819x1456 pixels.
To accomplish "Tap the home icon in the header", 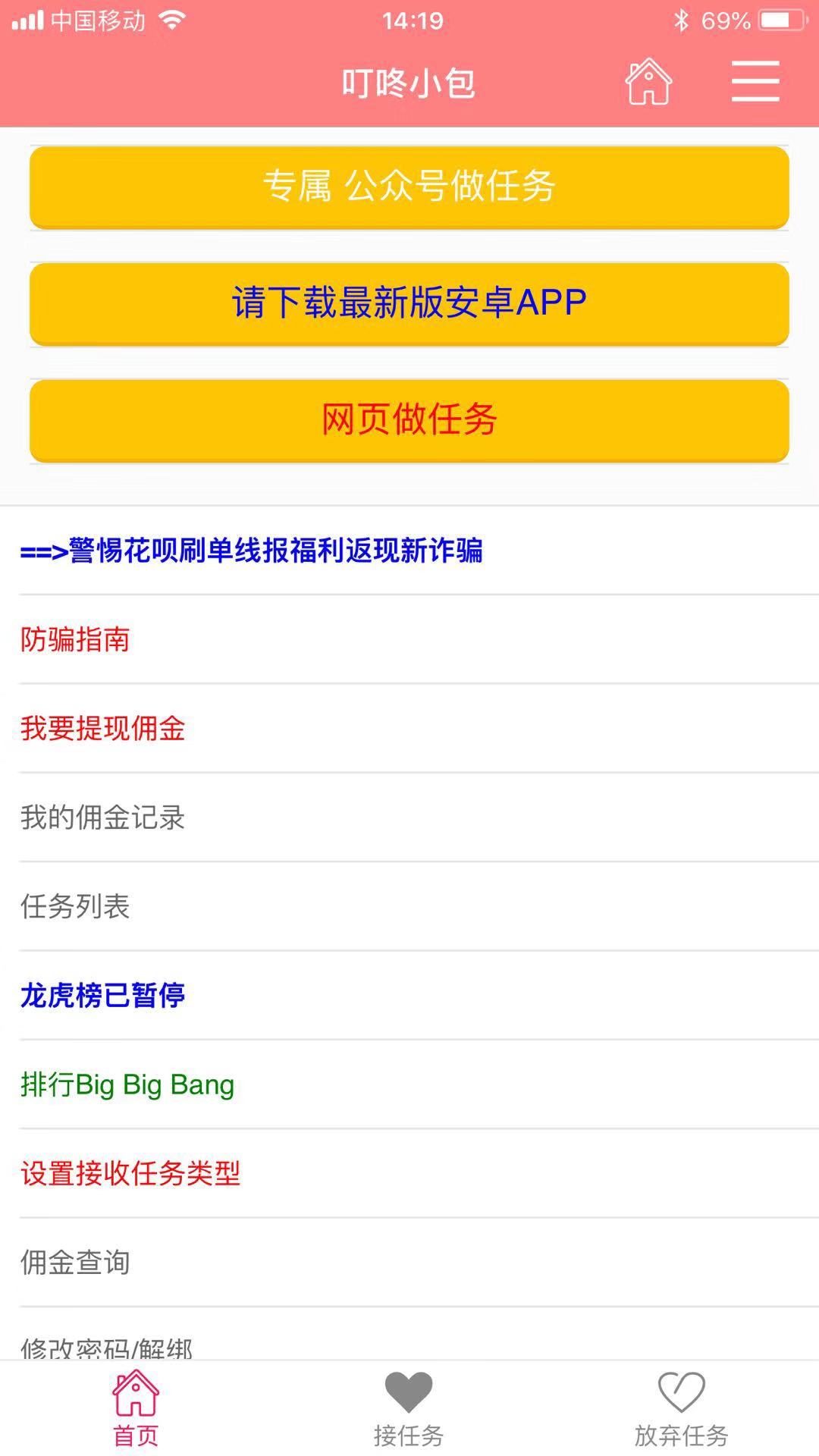I will point(648,81).
